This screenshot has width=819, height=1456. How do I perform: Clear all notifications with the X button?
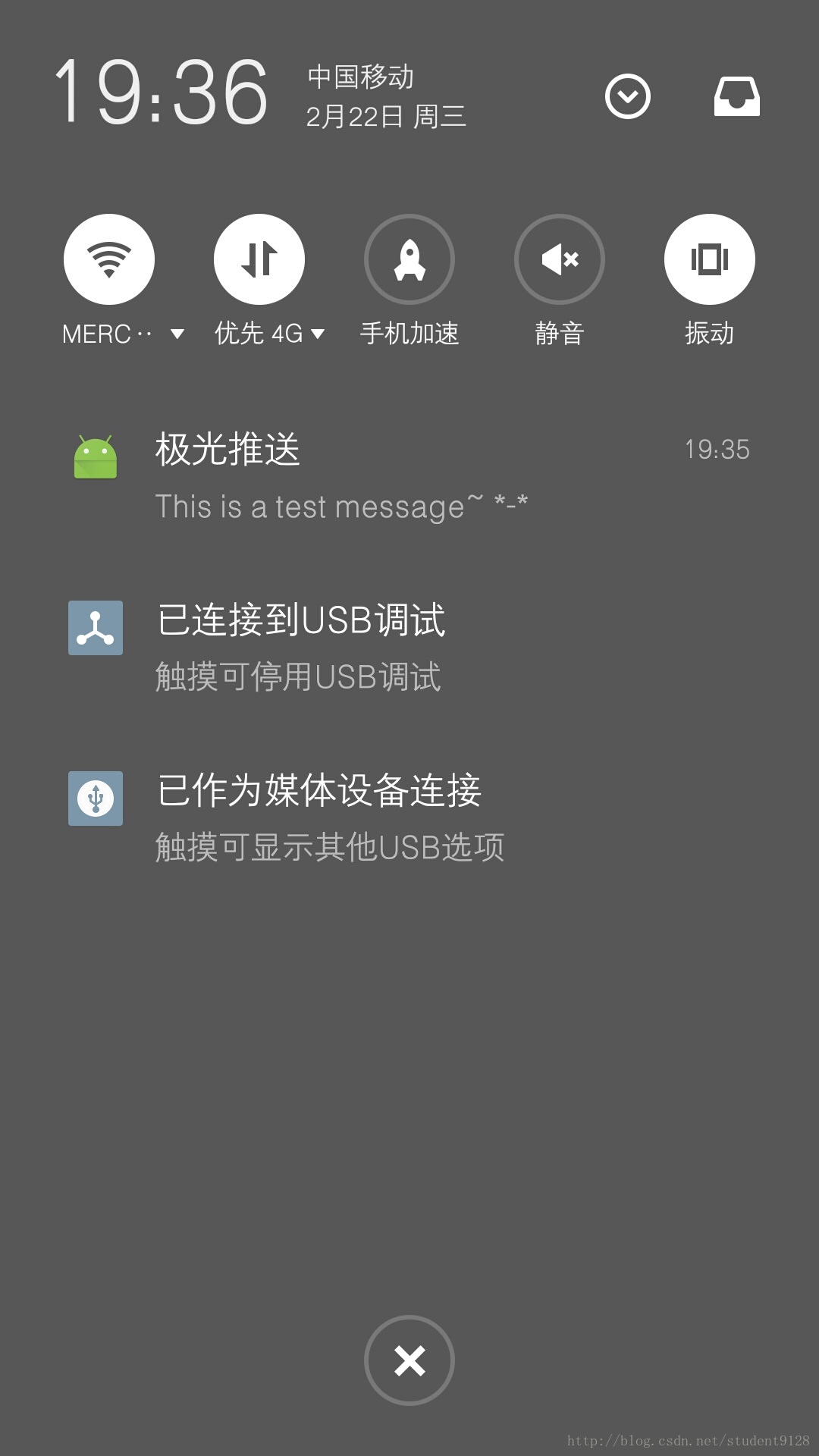point(409,1360)
